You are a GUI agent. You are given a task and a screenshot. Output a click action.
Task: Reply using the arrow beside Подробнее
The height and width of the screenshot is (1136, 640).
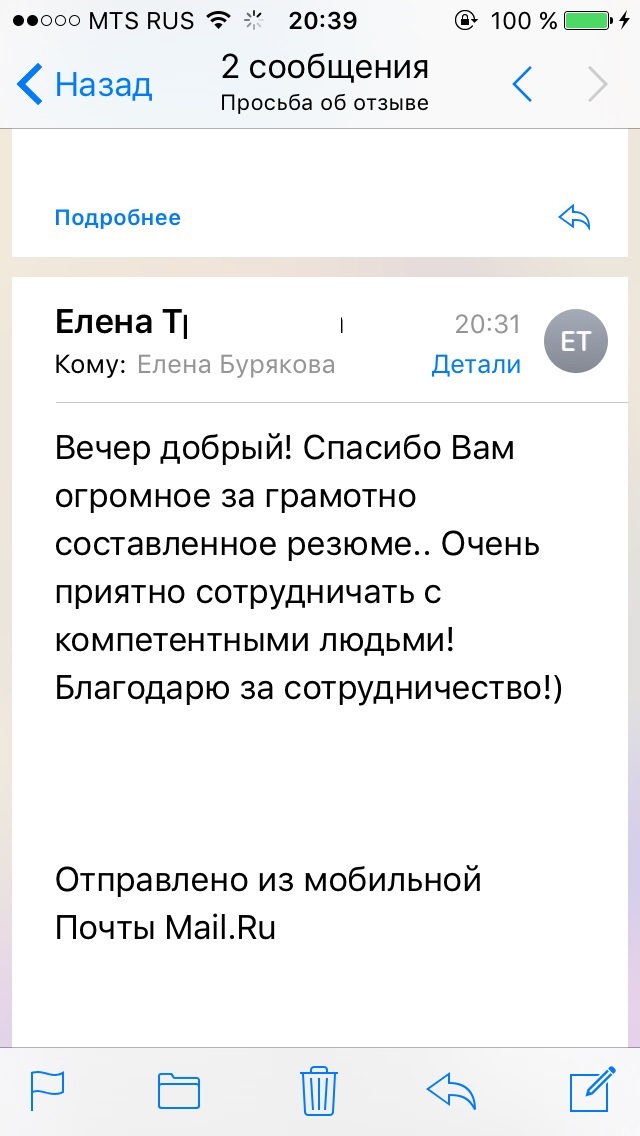pos(575,217)
